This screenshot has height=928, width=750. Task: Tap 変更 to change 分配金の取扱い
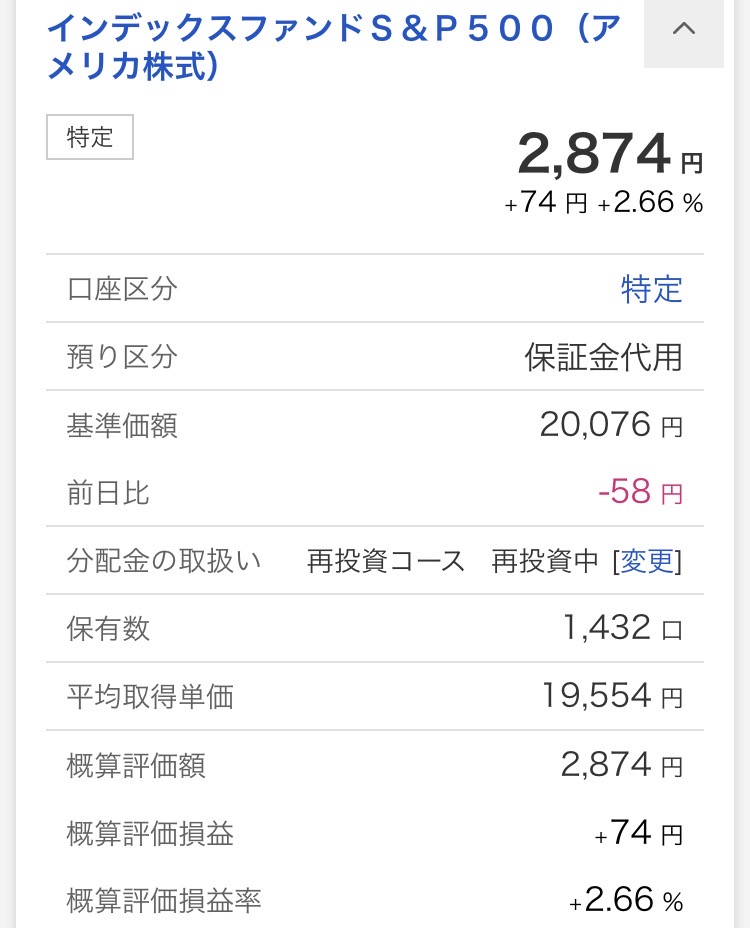pyautogui.click(x=648, y=562)
